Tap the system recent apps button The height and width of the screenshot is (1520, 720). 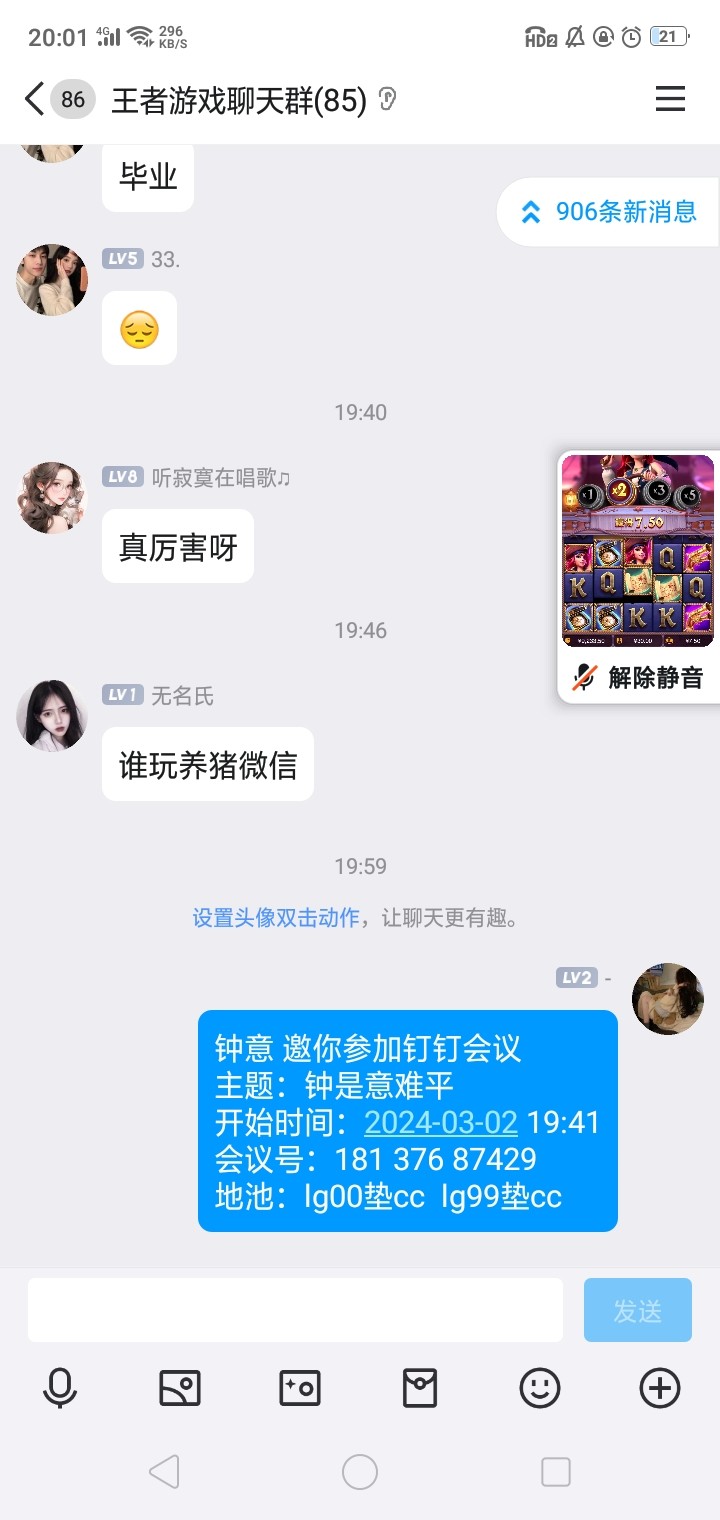pos(555,1472)
